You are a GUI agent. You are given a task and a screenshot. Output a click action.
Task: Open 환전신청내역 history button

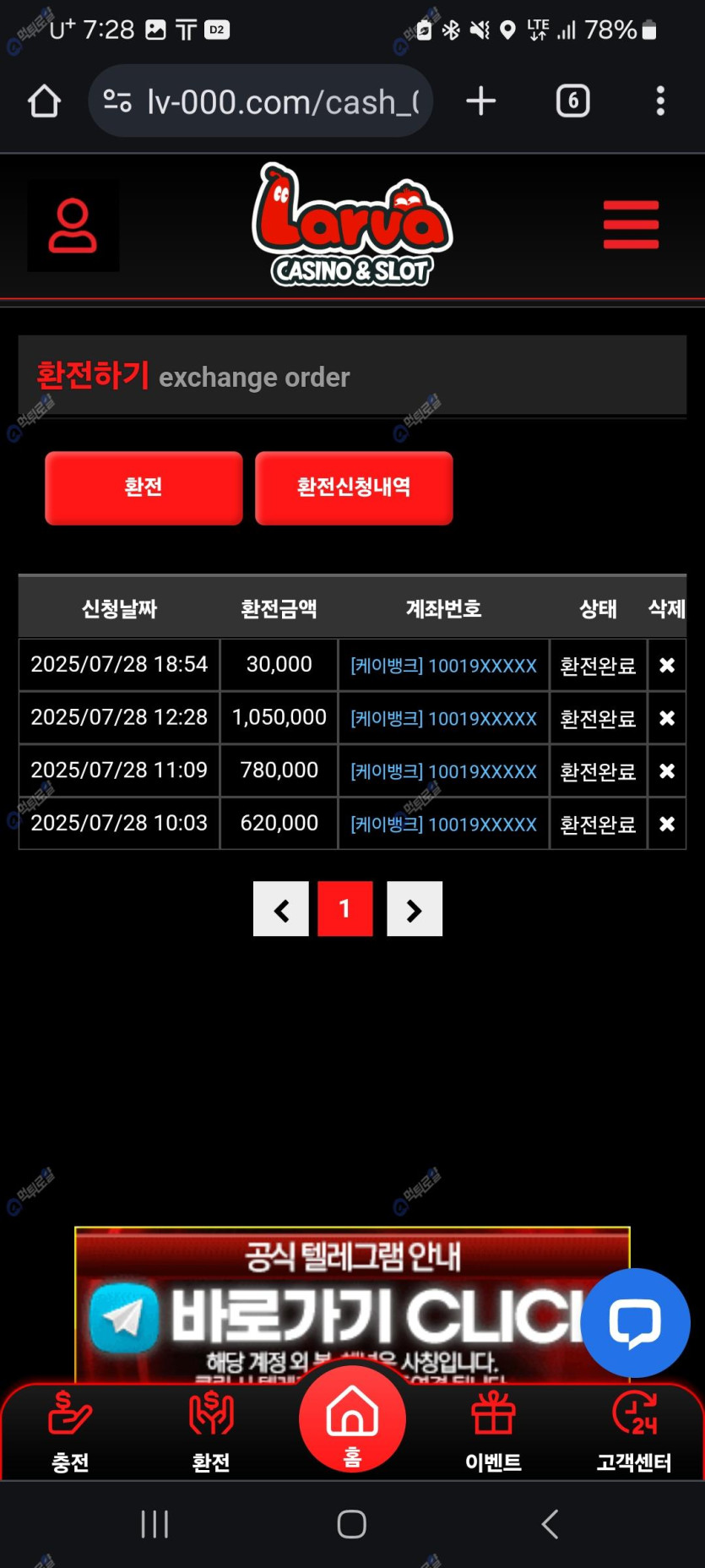point(354,487)
